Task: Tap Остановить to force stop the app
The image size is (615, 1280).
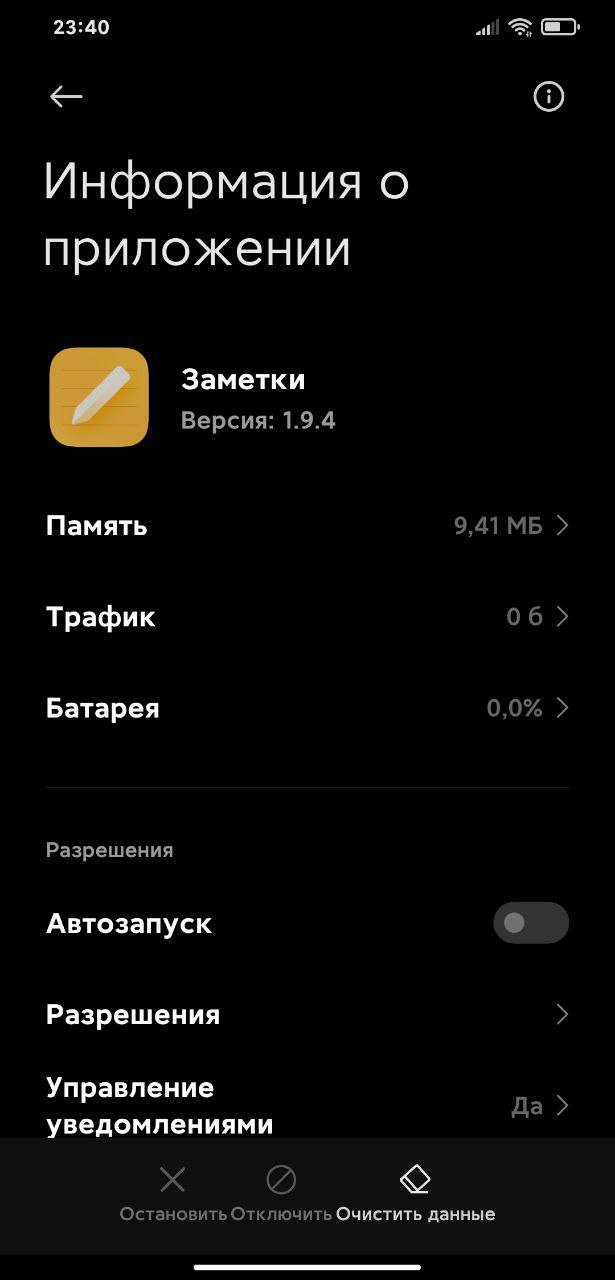Action: pyautogui.click(x=173, y=1195)
